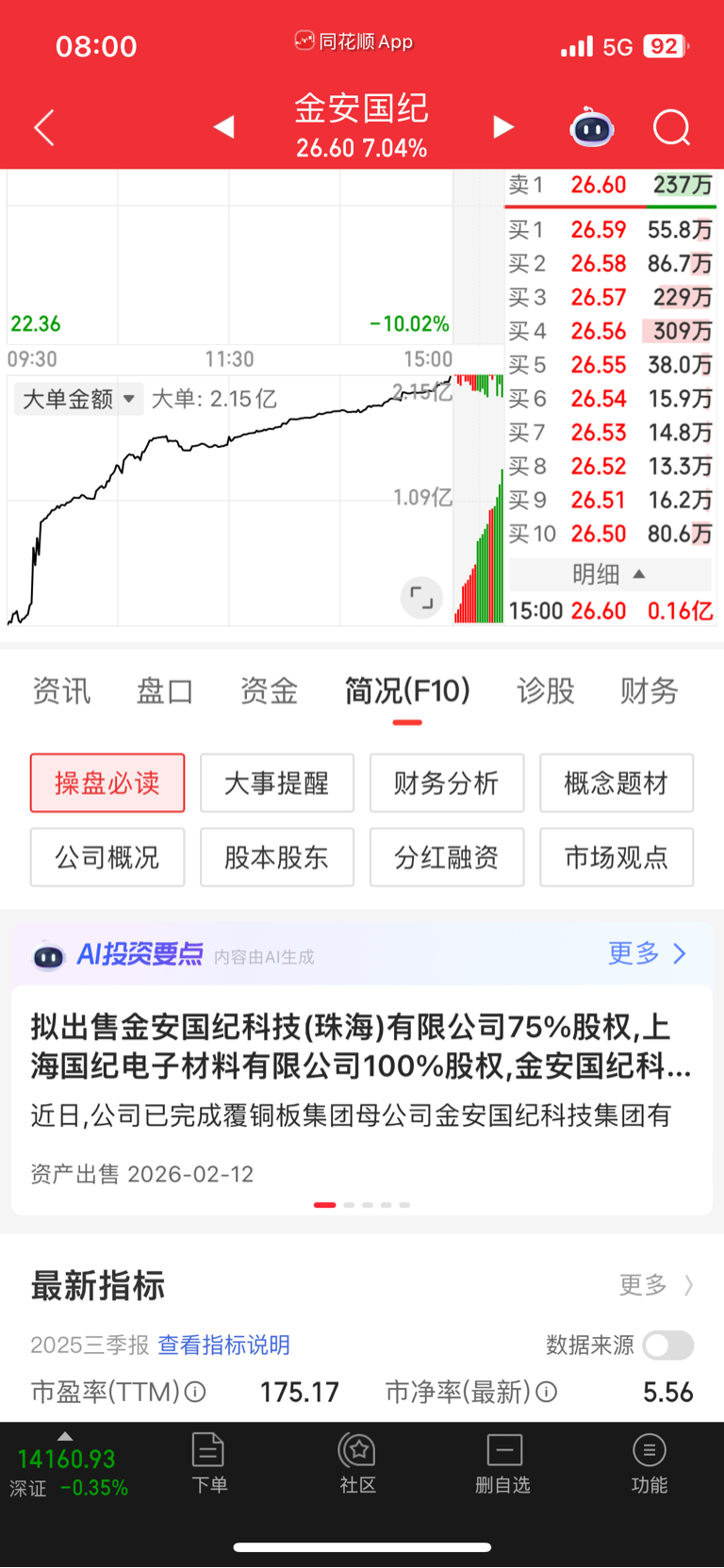This screenshot has width=724, height=1568.
Task: Open the search magnifier
Action: tap(671, 127)
